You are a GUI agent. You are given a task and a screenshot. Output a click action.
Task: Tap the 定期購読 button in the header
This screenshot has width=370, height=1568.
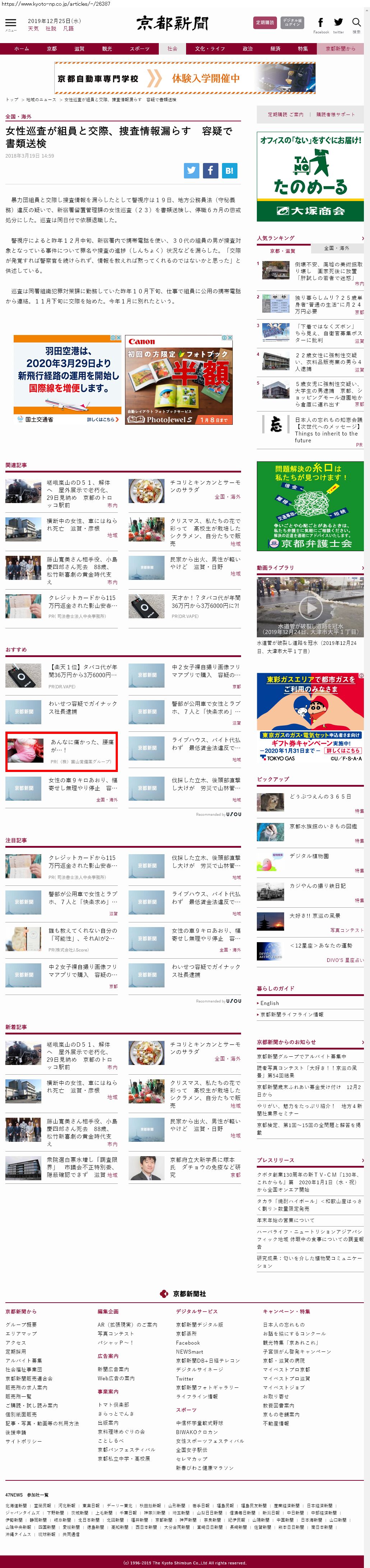(265, 23)
